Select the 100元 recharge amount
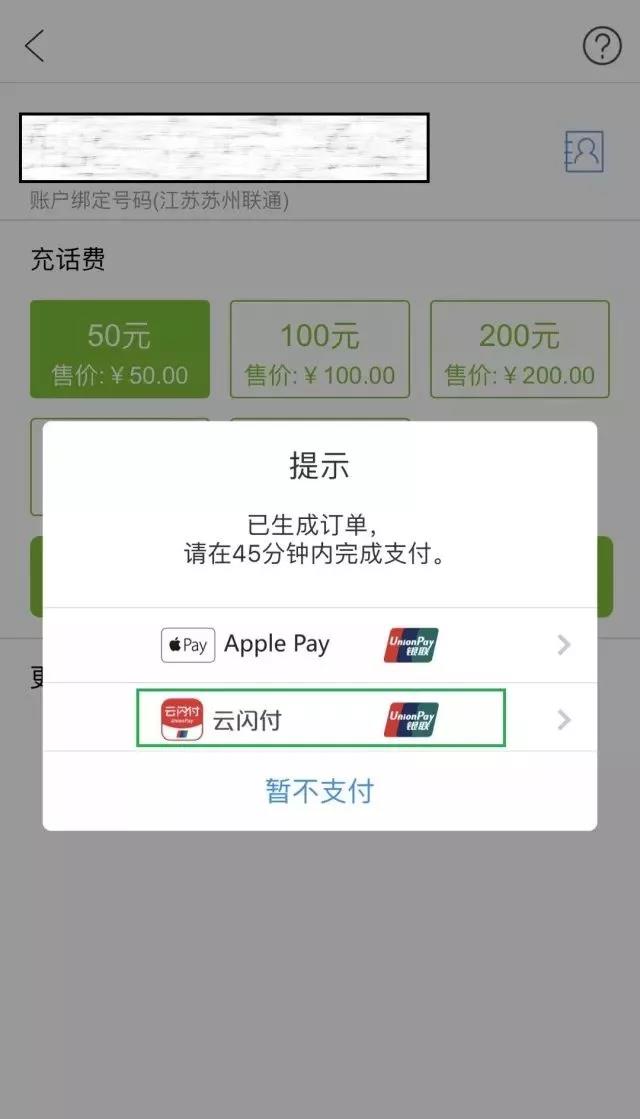The image size is (640, 1119). point(320,349)
